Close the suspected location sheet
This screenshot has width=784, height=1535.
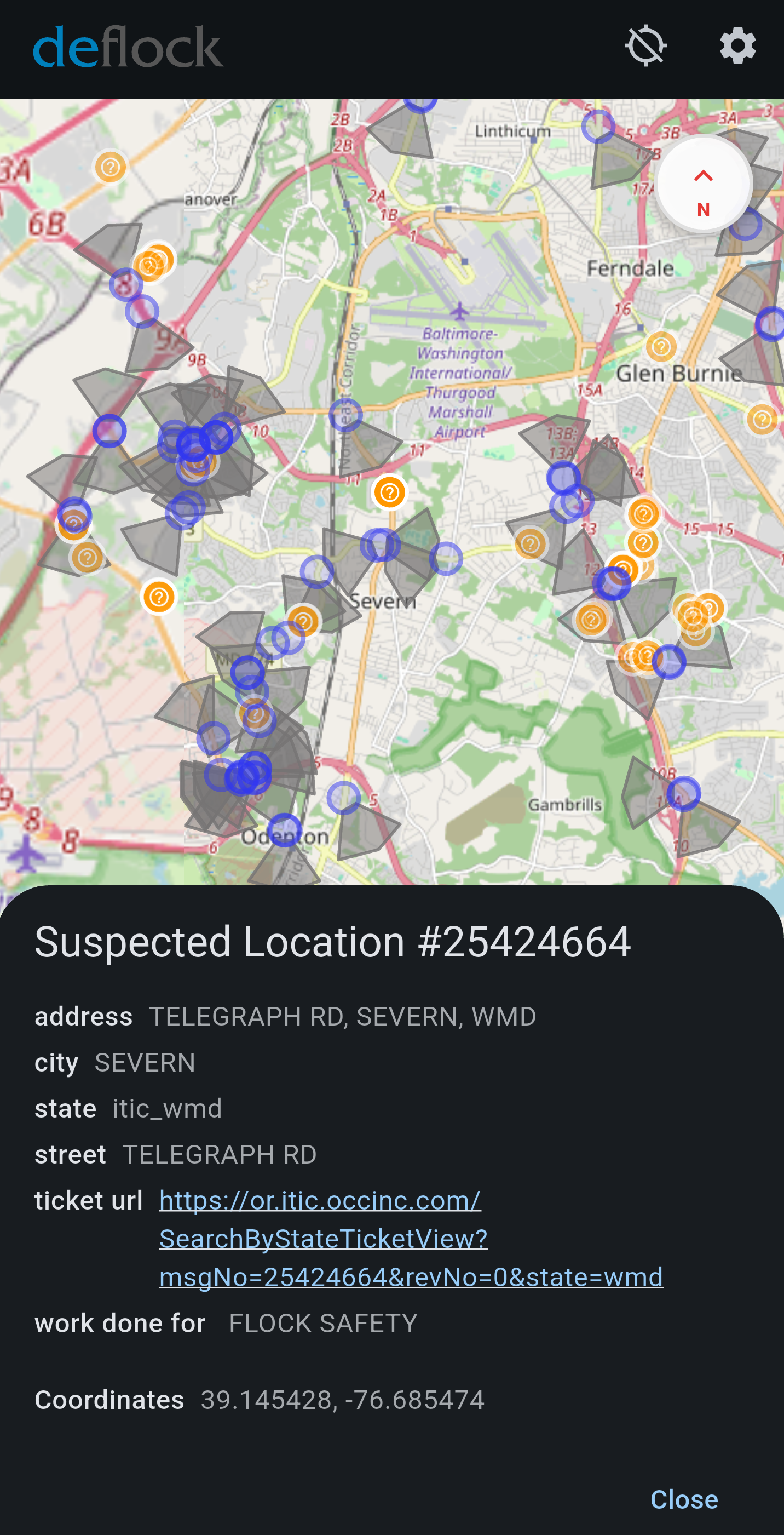coord(684,1499)
